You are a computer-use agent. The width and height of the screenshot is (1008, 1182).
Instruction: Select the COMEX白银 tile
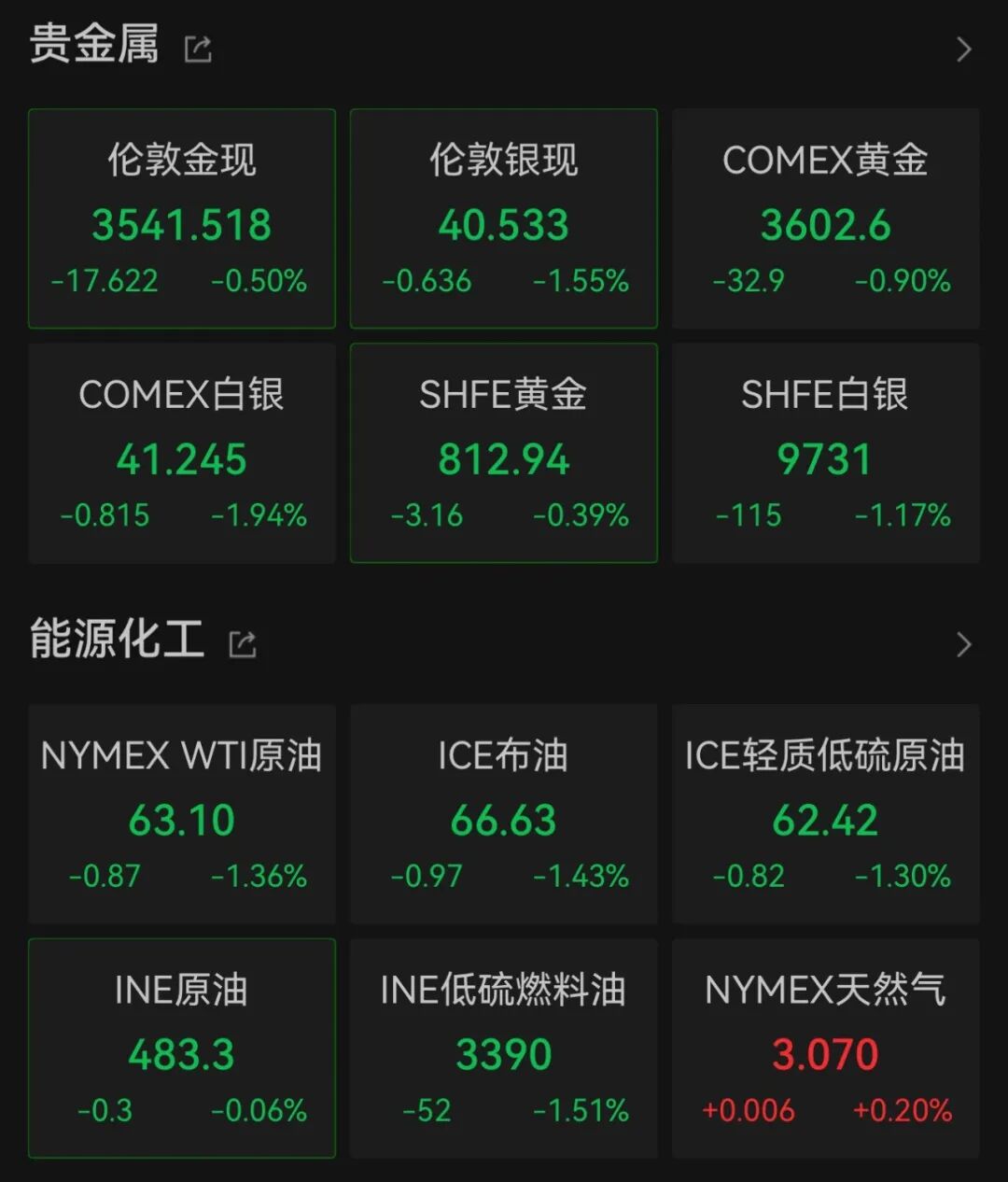(182, 453)
